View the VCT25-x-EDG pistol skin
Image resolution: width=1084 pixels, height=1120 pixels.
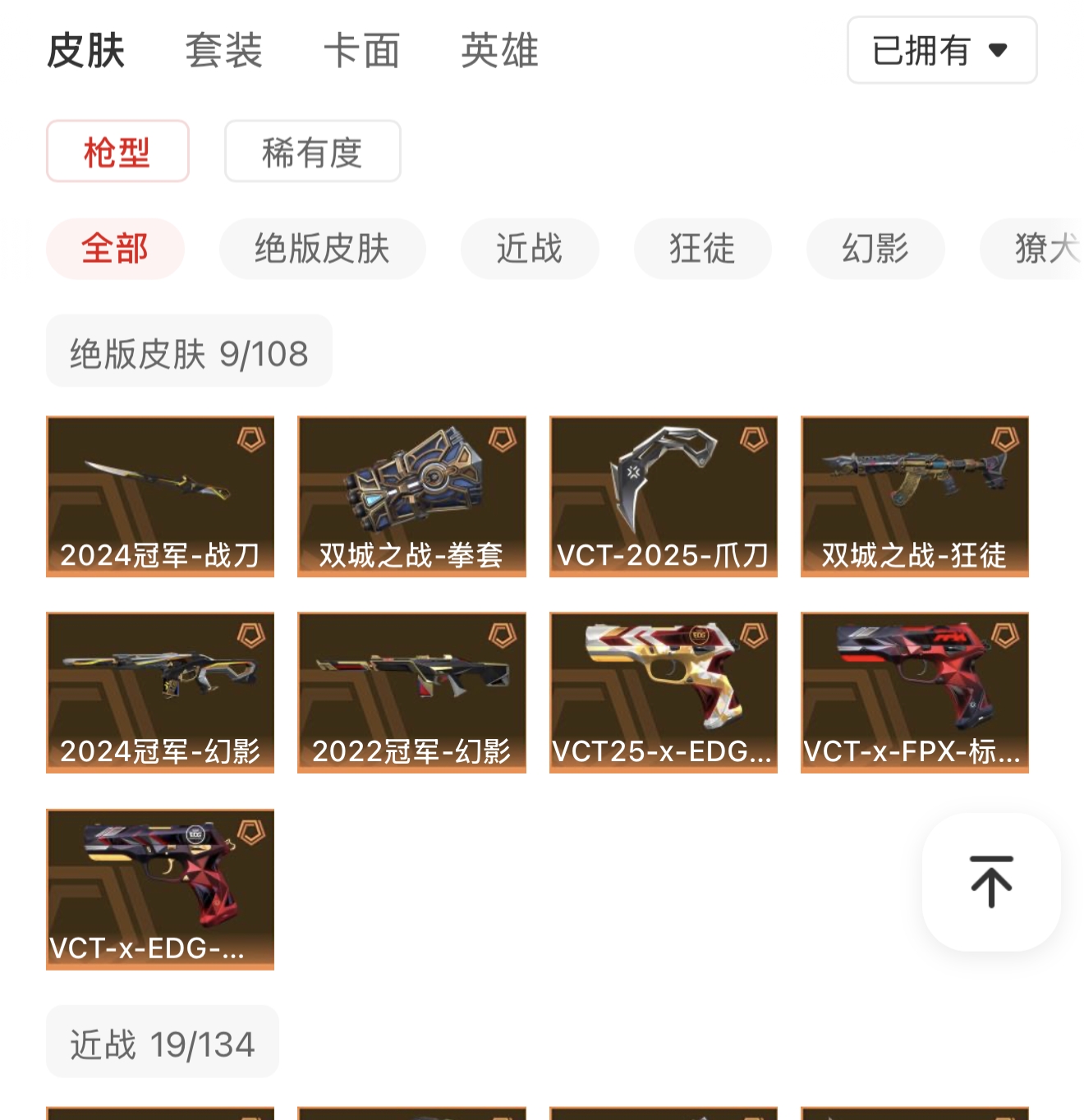pos(663,692)
